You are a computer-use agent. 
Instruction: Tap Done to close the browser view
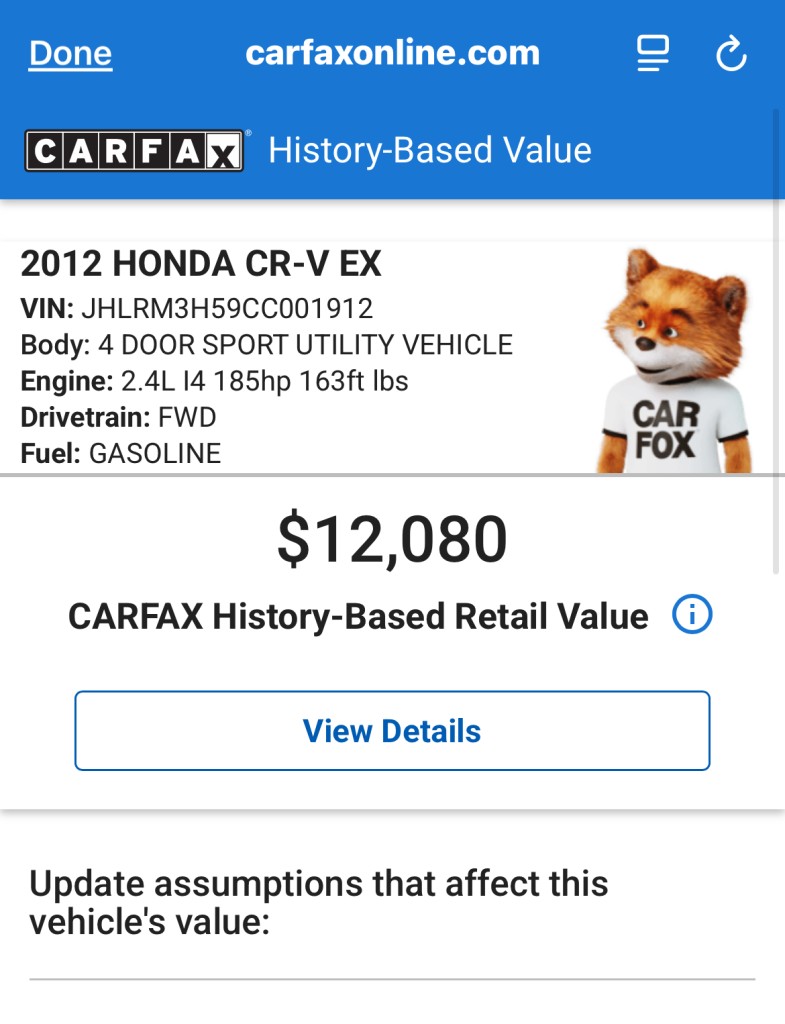(70, 53)
